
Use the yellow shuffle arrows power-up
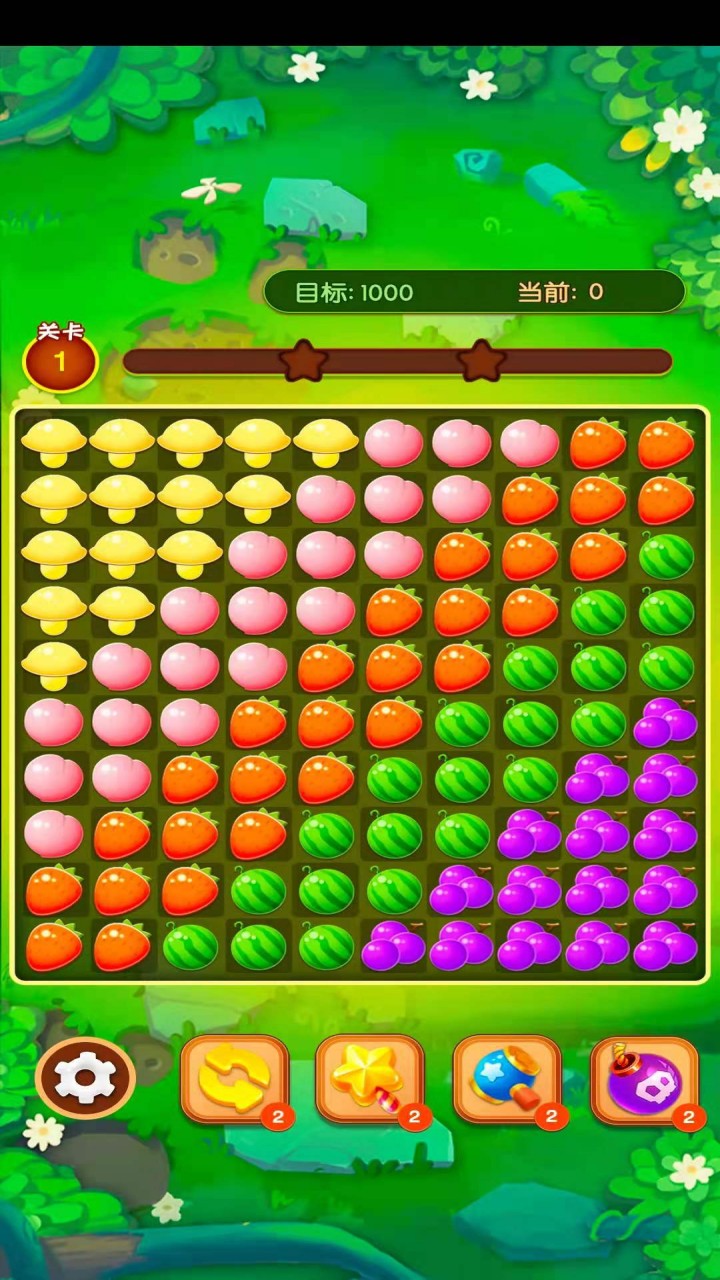[x=235, y=1080]
